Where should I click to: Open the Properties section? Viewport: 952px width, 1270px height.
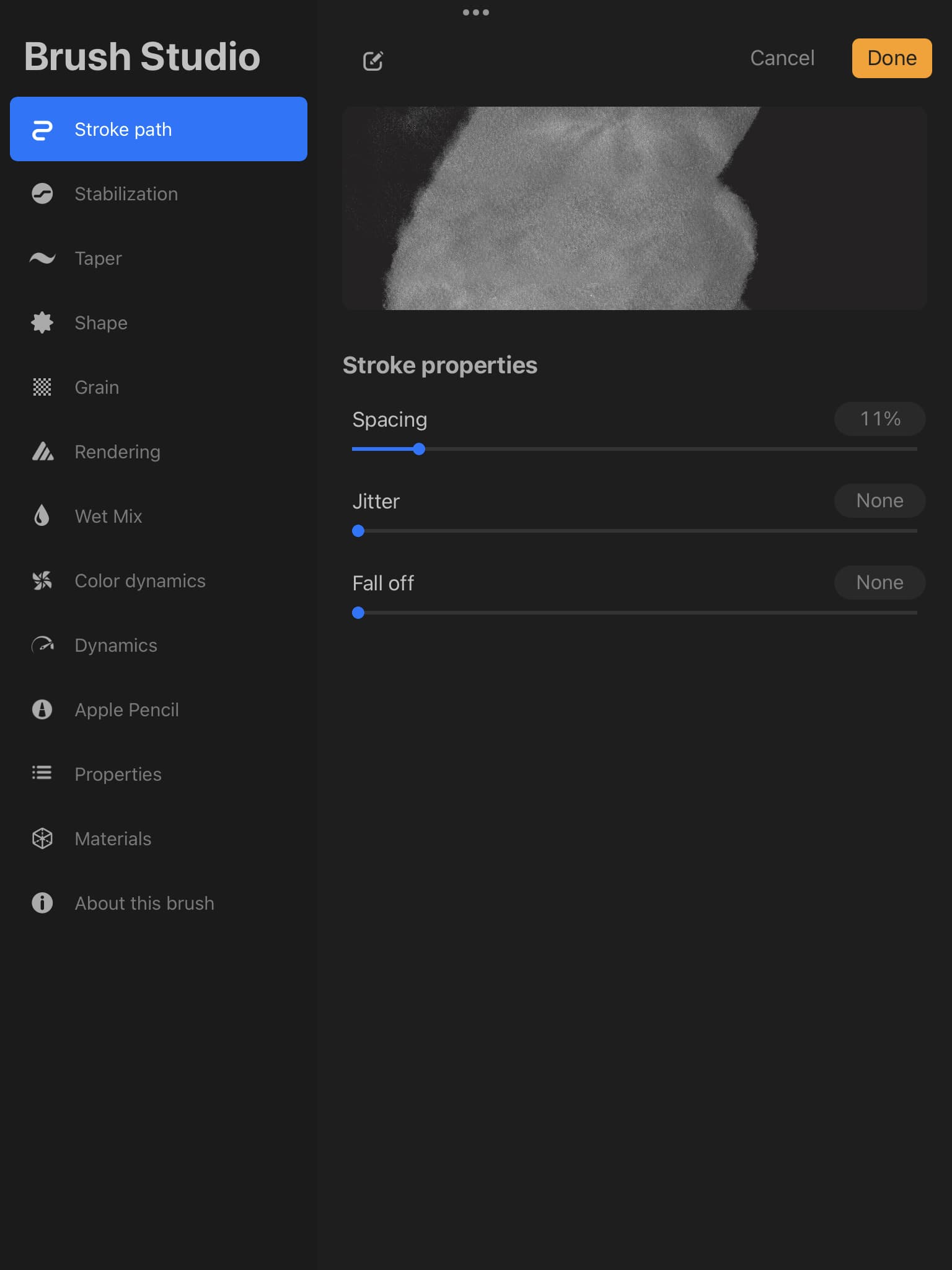point(118,775)
